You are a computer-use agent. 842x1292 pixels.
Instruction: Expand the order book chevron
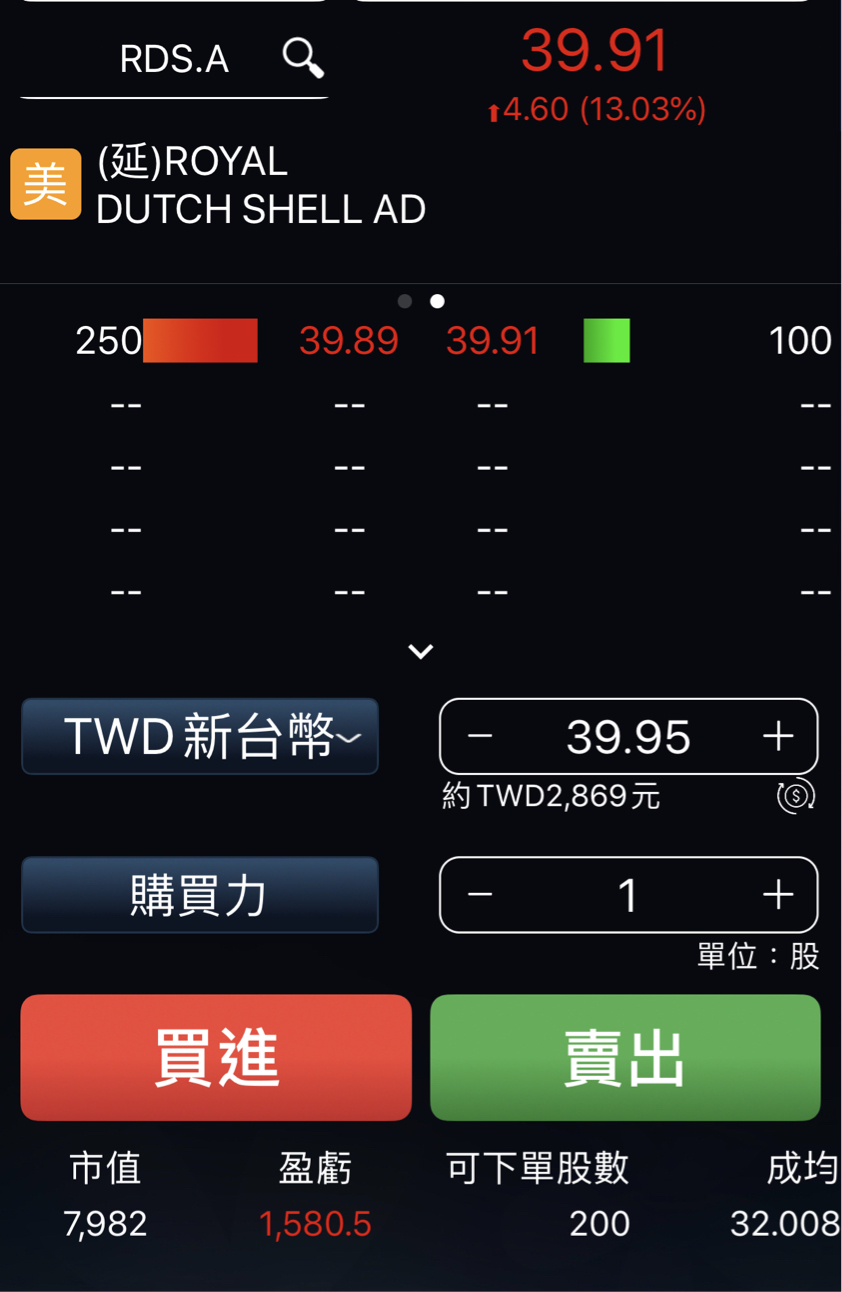point(421,652)
